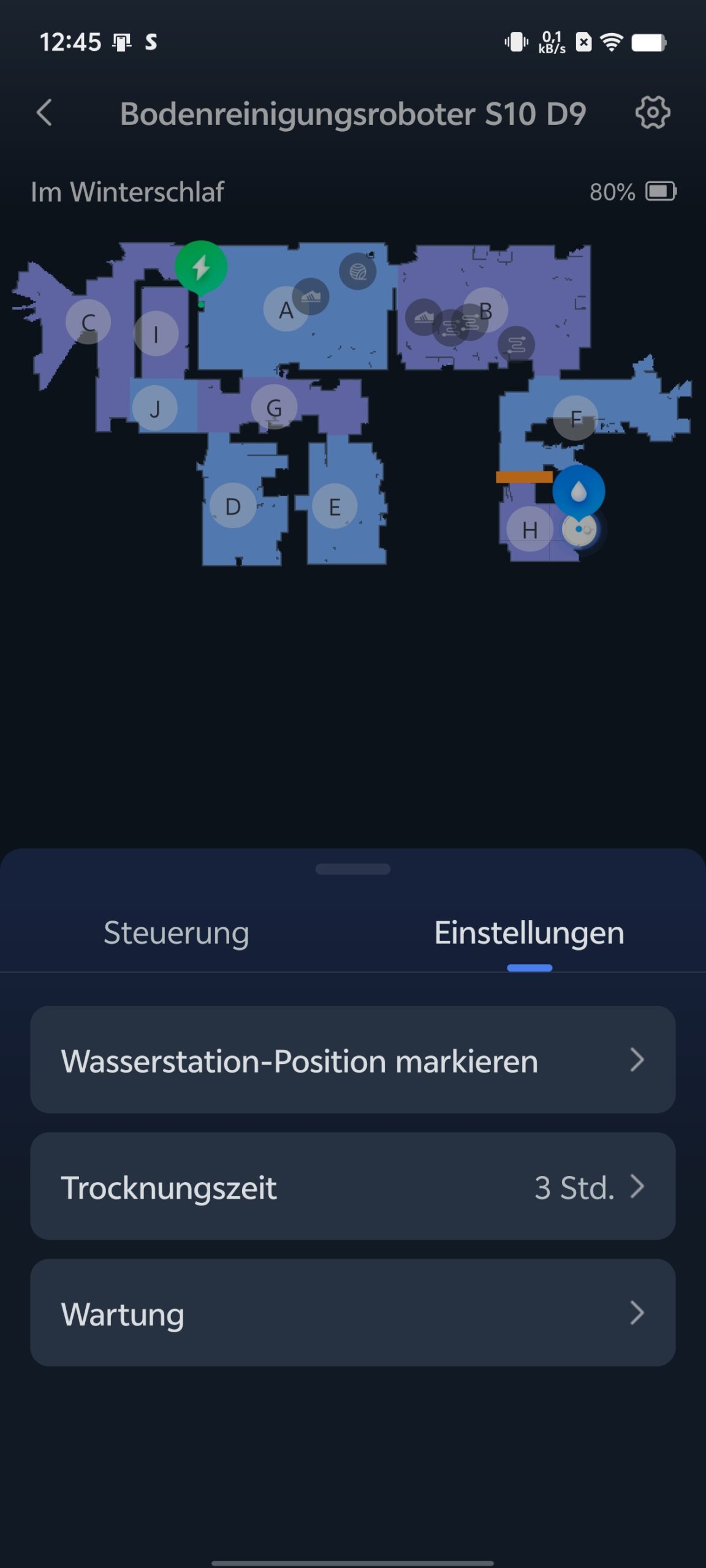Select room E on the map
The height and width of the screenshot is (1568, 706).
(x=335, y=507)
